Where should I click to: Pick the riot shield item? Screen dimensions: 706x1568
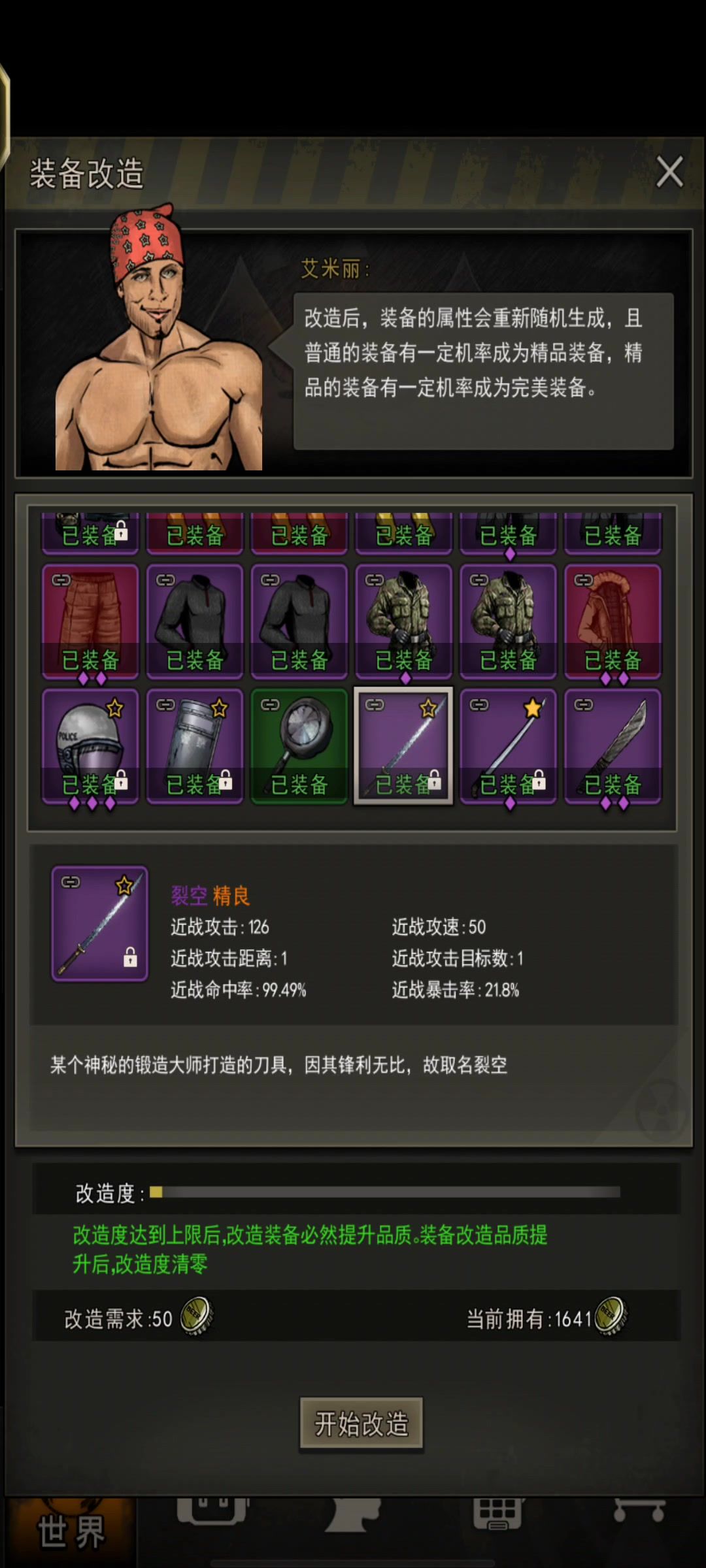(195, 746)
